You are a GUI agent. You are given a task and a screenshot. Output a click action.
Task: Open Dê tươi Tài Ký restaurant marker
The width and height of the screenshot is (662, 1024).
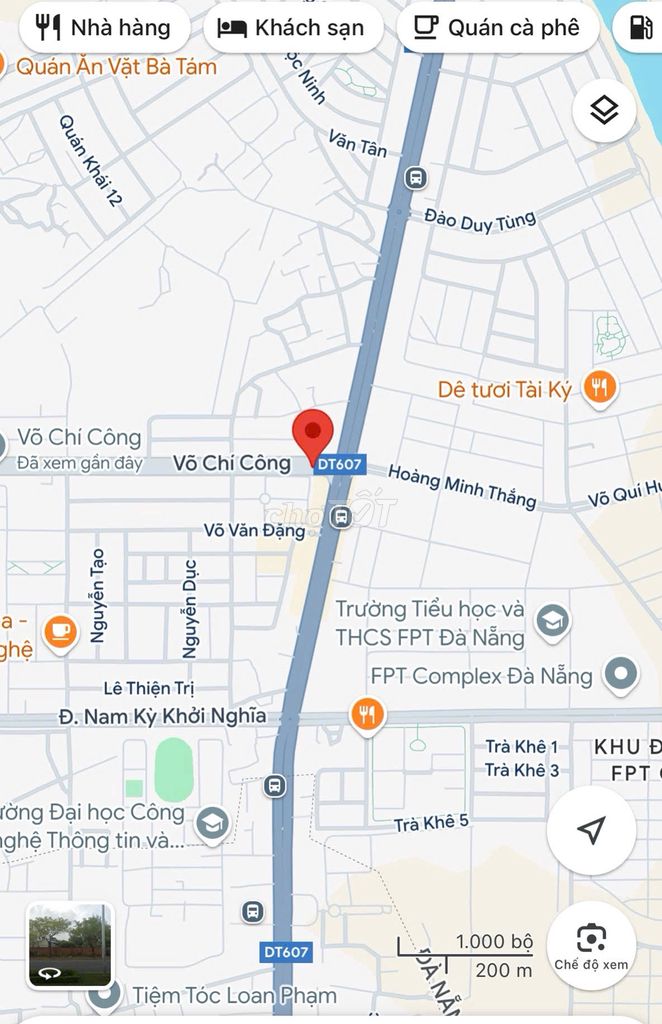click(x=599, y=387)
